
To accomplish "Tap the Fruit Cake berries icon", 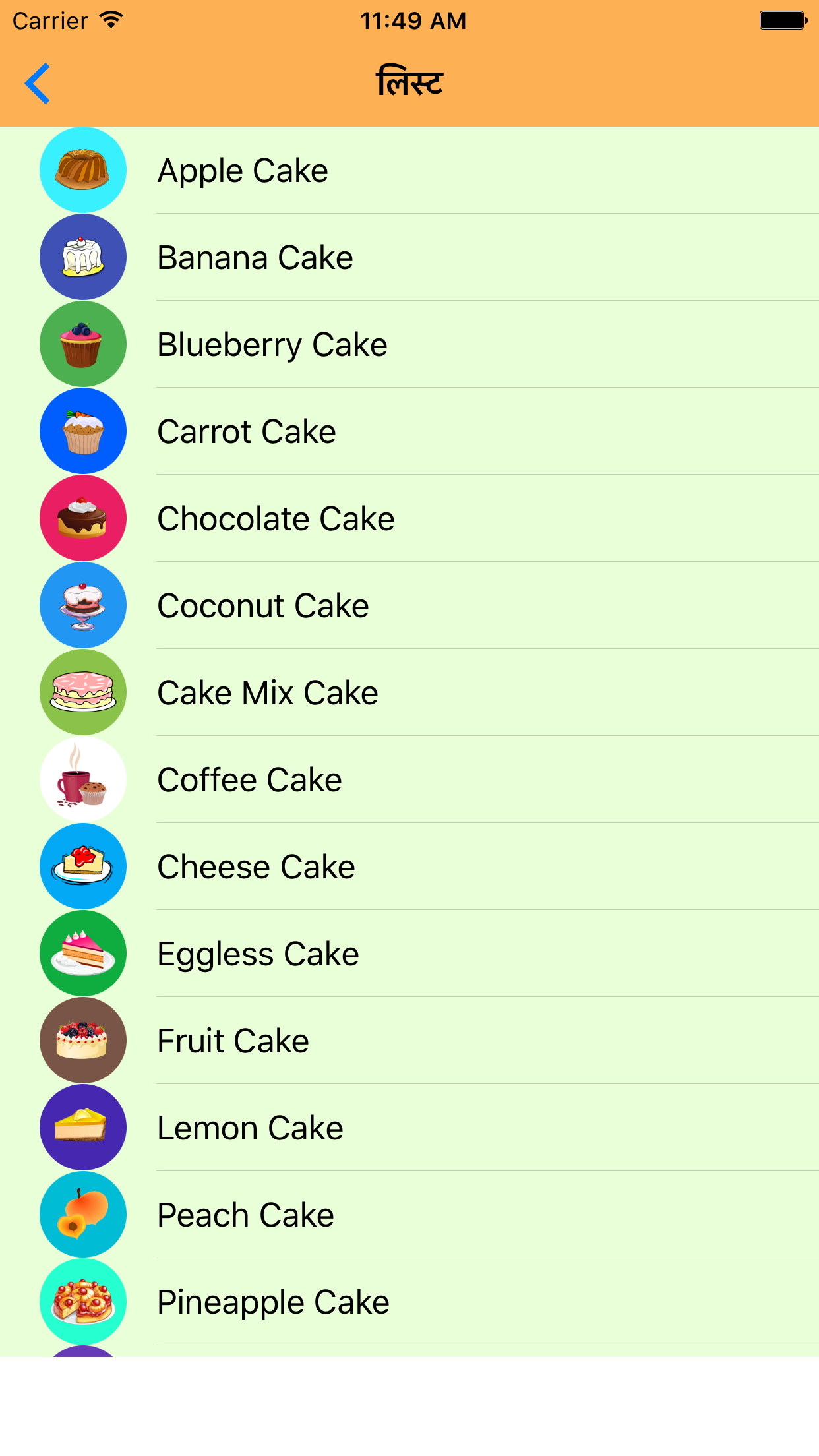I will (x=82, y=1041).
